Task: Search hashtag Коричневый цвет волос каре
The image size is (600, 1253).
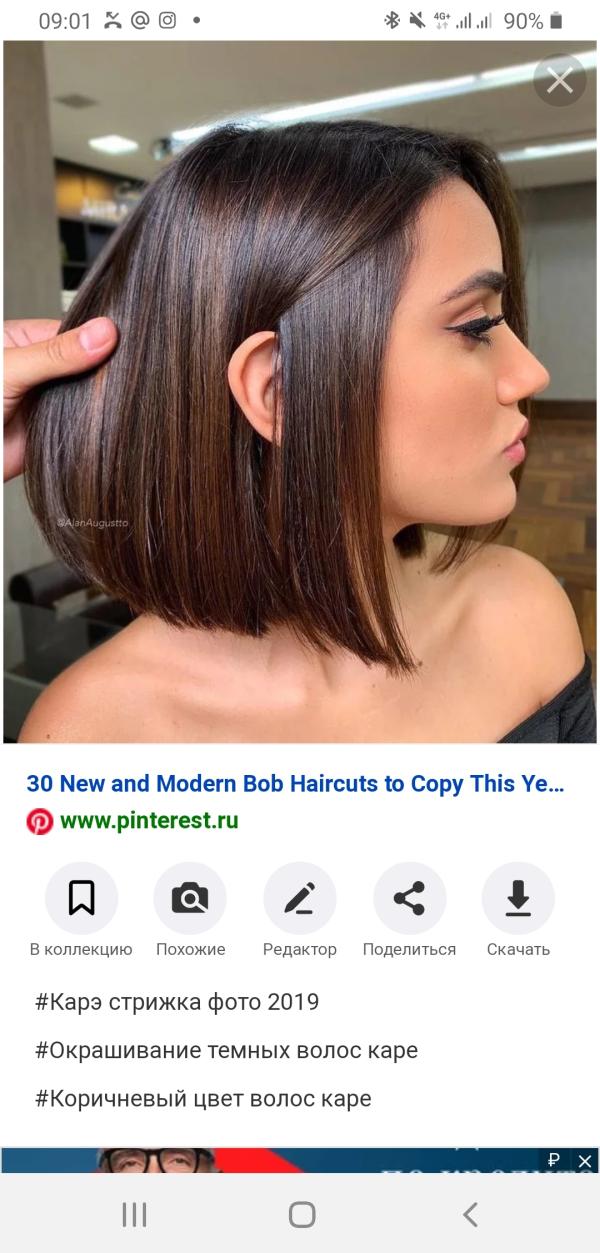Action: click(203, 1099)
